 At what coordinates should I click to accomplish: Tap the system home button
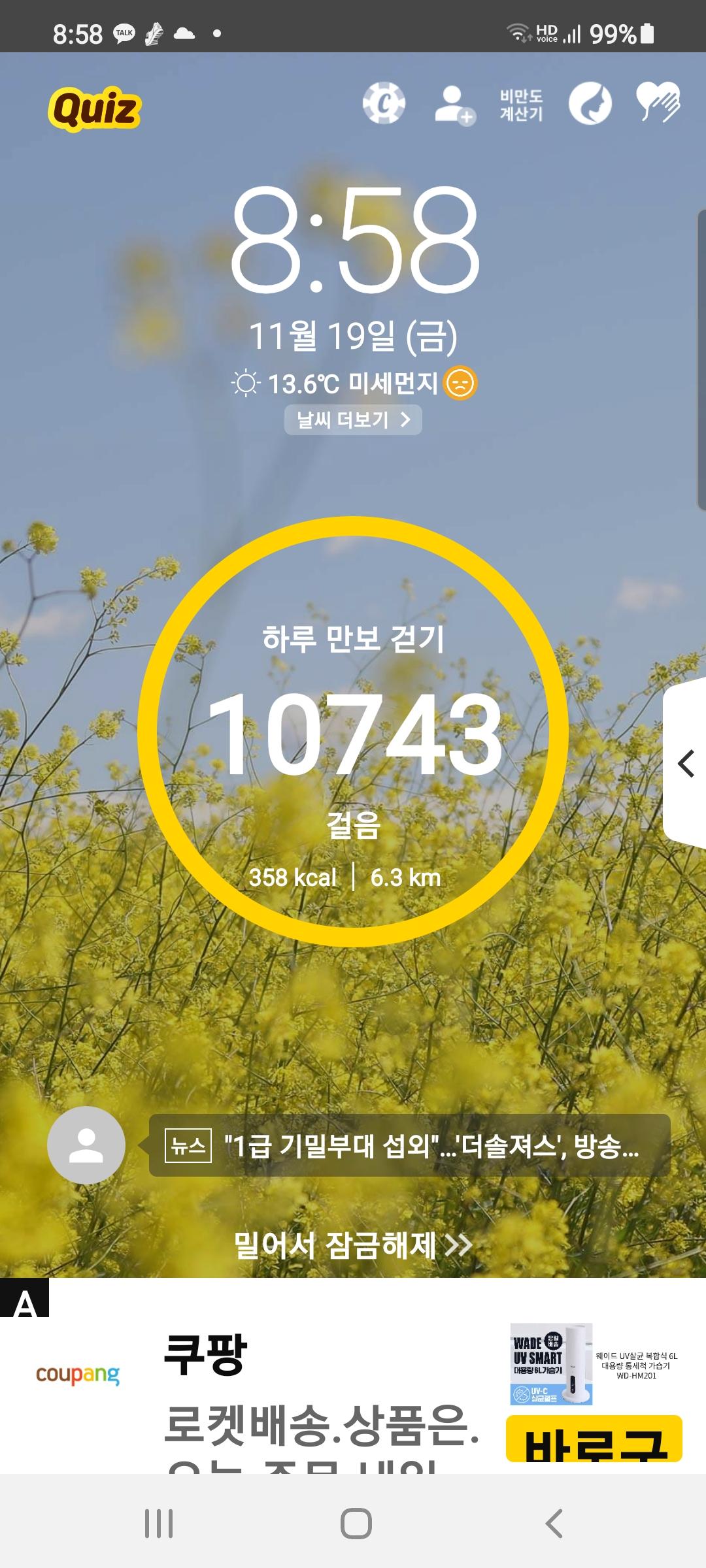point(356,1524)
